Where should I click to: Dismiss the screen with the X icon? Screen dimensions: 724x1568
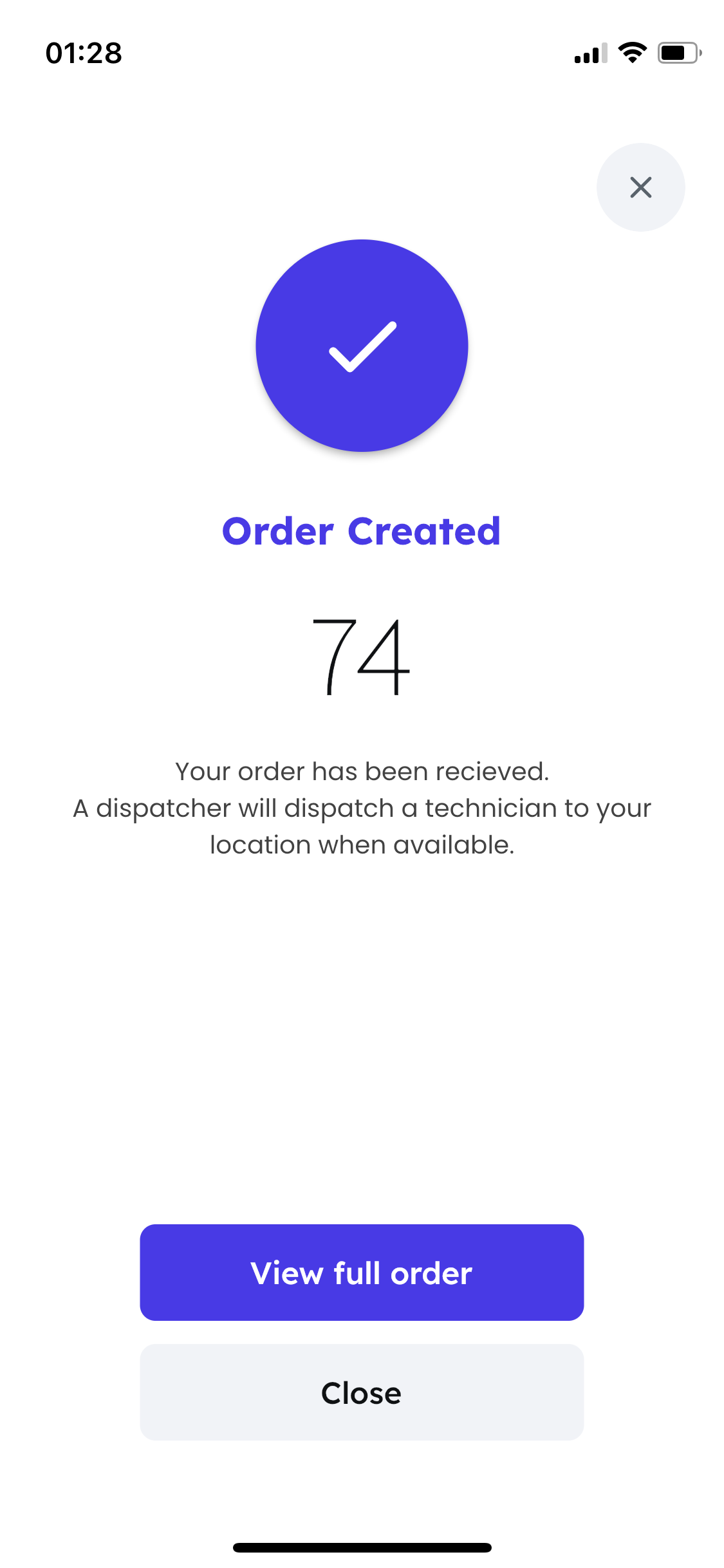(640, 187)
